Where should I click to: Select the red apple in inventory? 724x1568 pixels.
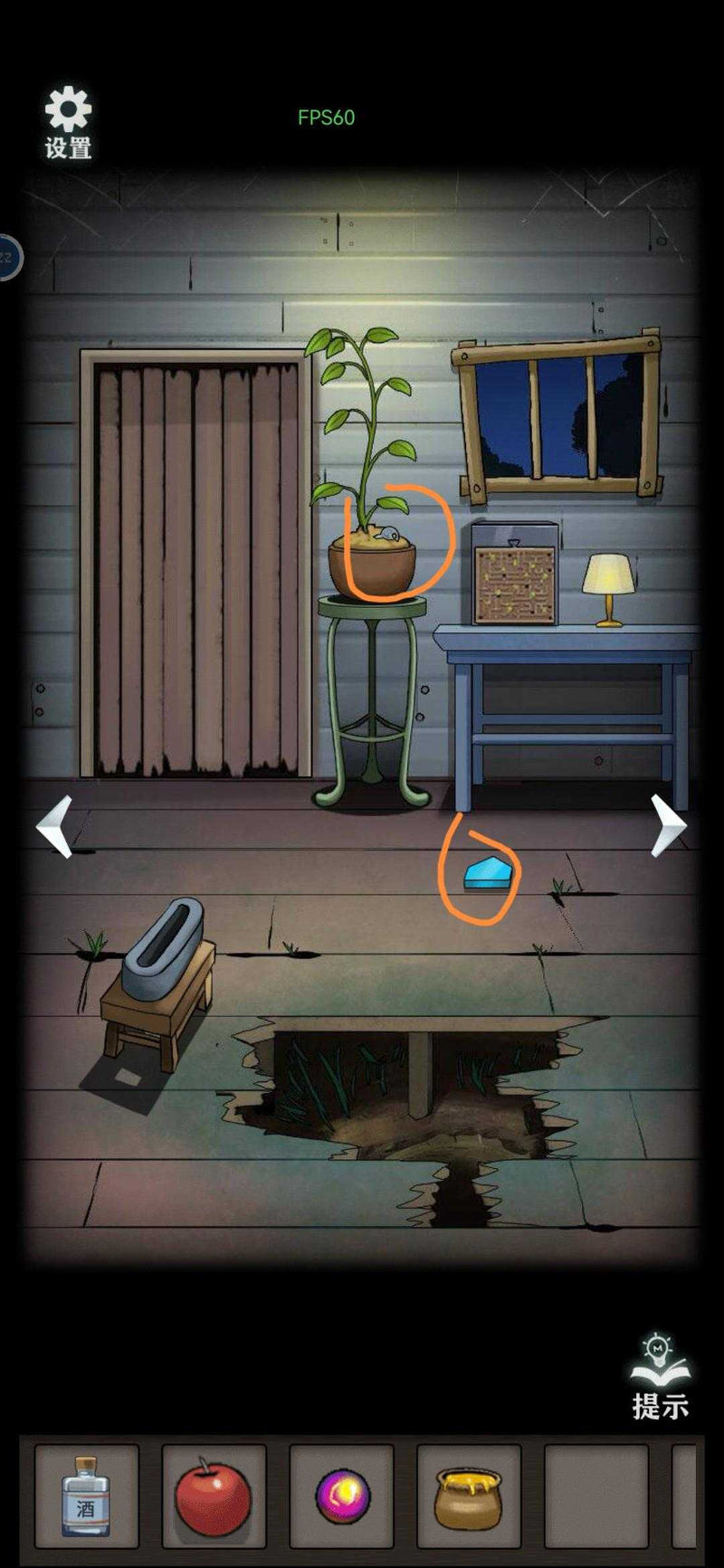click(213, 1496)
